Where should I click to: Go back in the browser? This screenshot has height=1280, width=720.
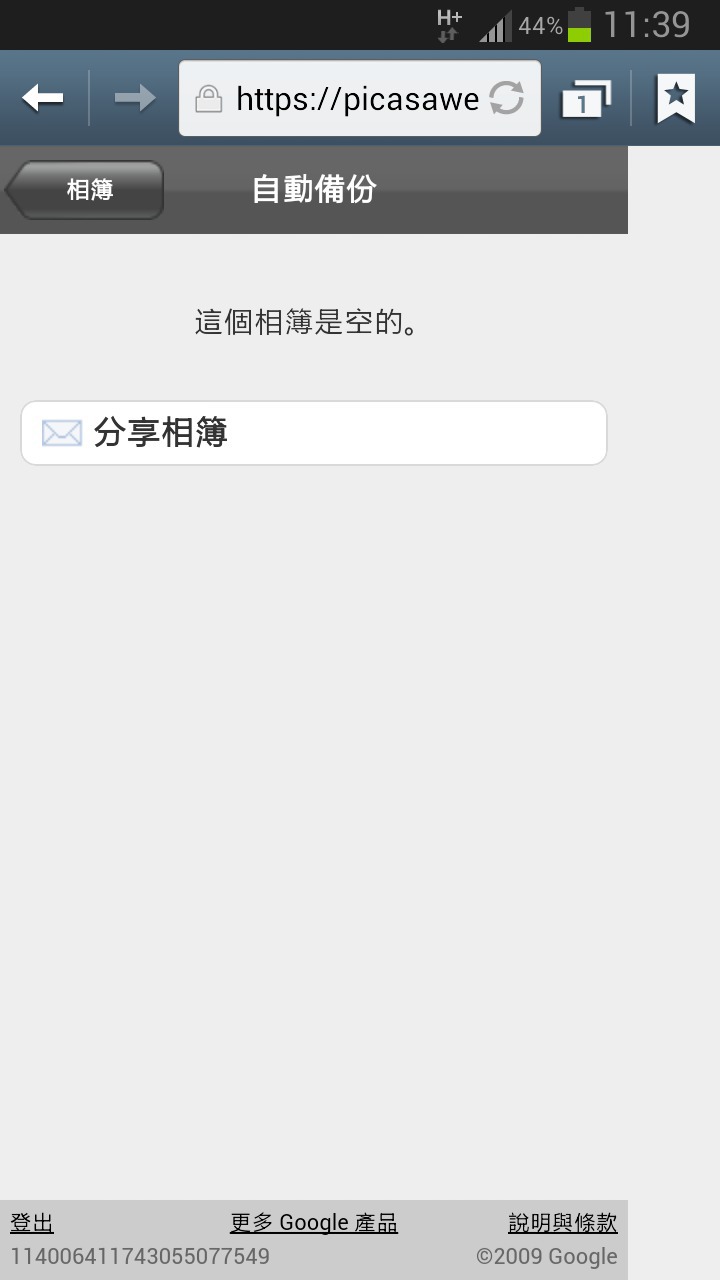pos(43,98)
